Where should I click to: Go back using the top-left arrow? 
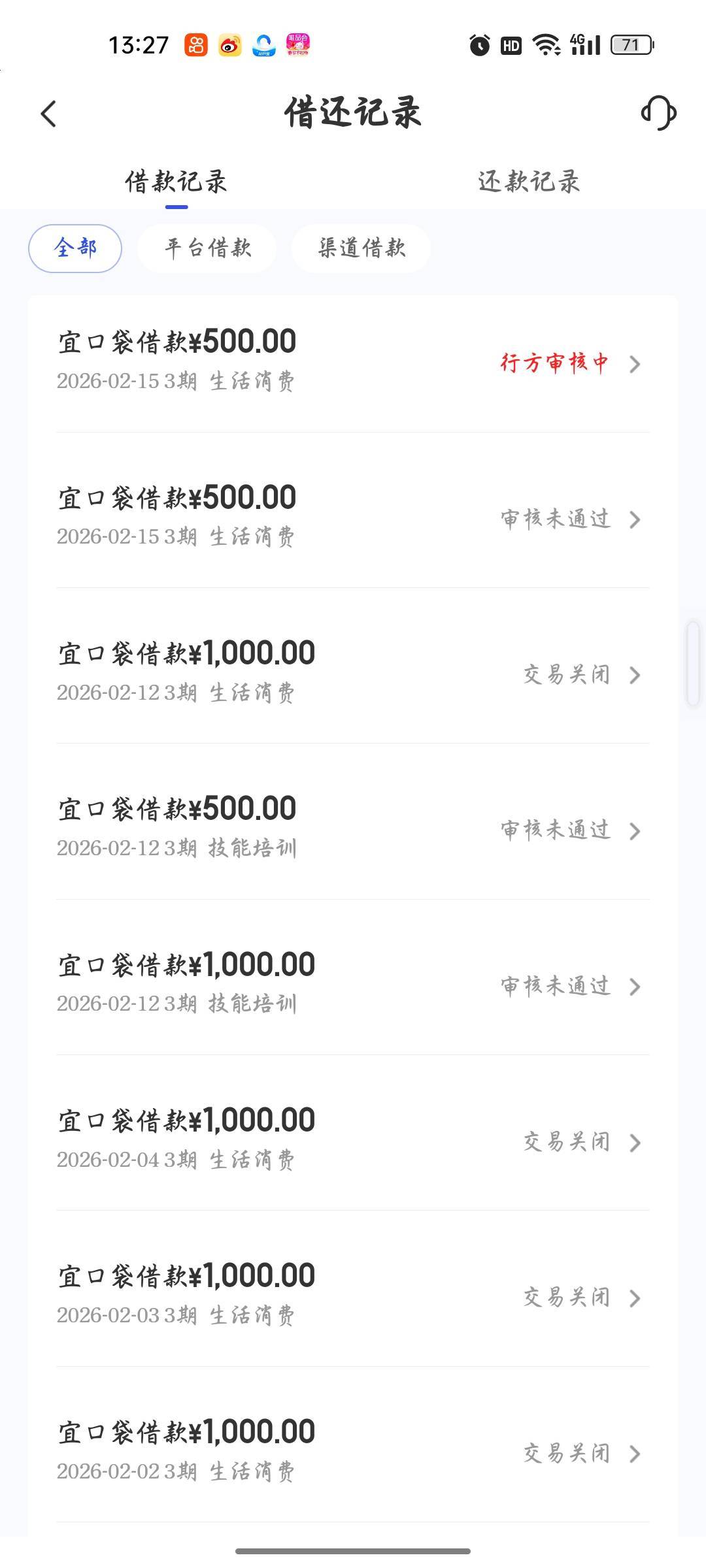pos(49,114)
